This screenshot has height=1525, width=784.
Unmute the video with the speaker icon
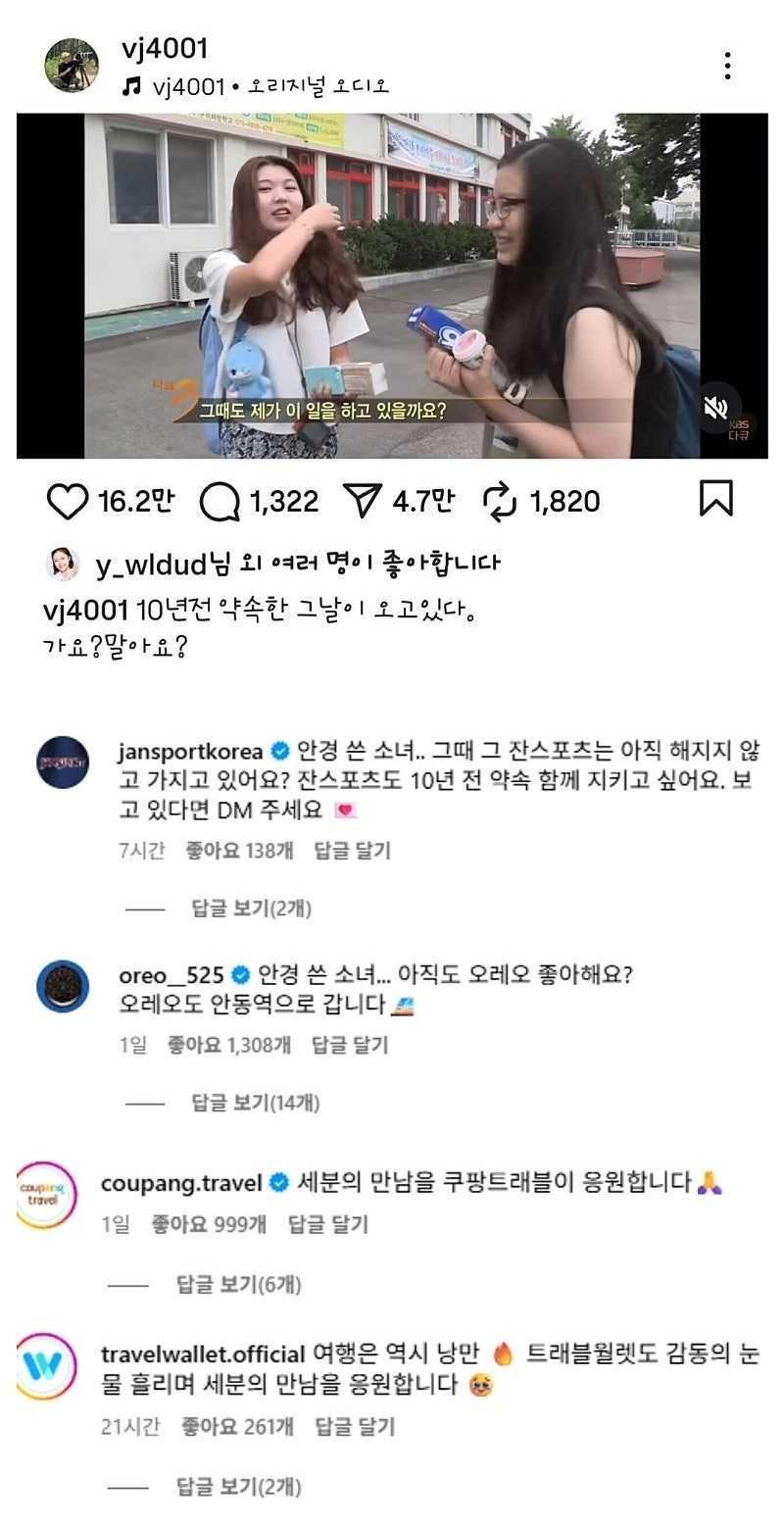tap(716, 408)
